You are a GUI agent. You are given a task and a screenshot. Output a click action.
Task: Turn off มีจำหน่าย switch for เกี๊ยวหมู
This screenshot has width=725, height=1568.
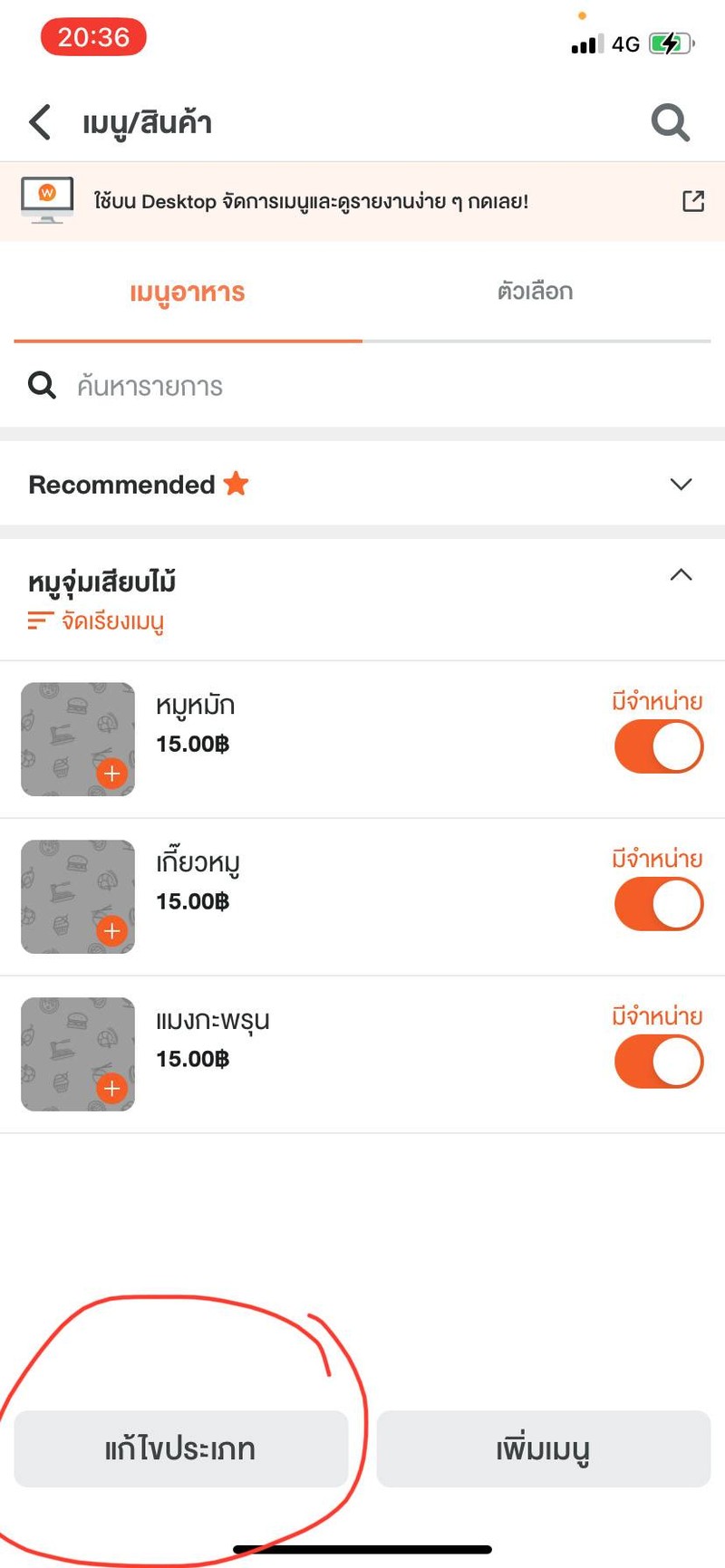(659, 903)
